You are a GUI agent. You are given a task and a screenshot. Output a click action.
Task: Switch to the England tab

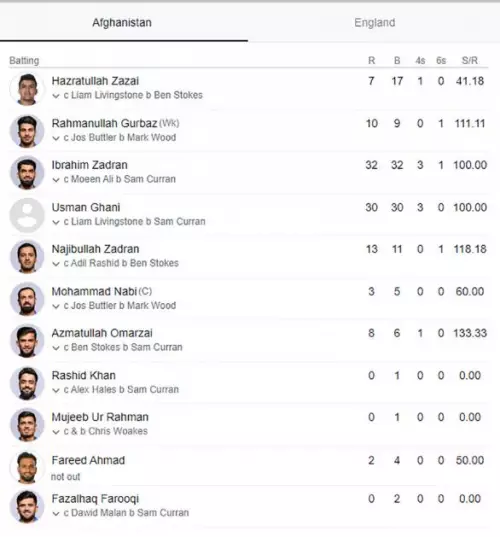pyautogui.click(x=374, y=23)
